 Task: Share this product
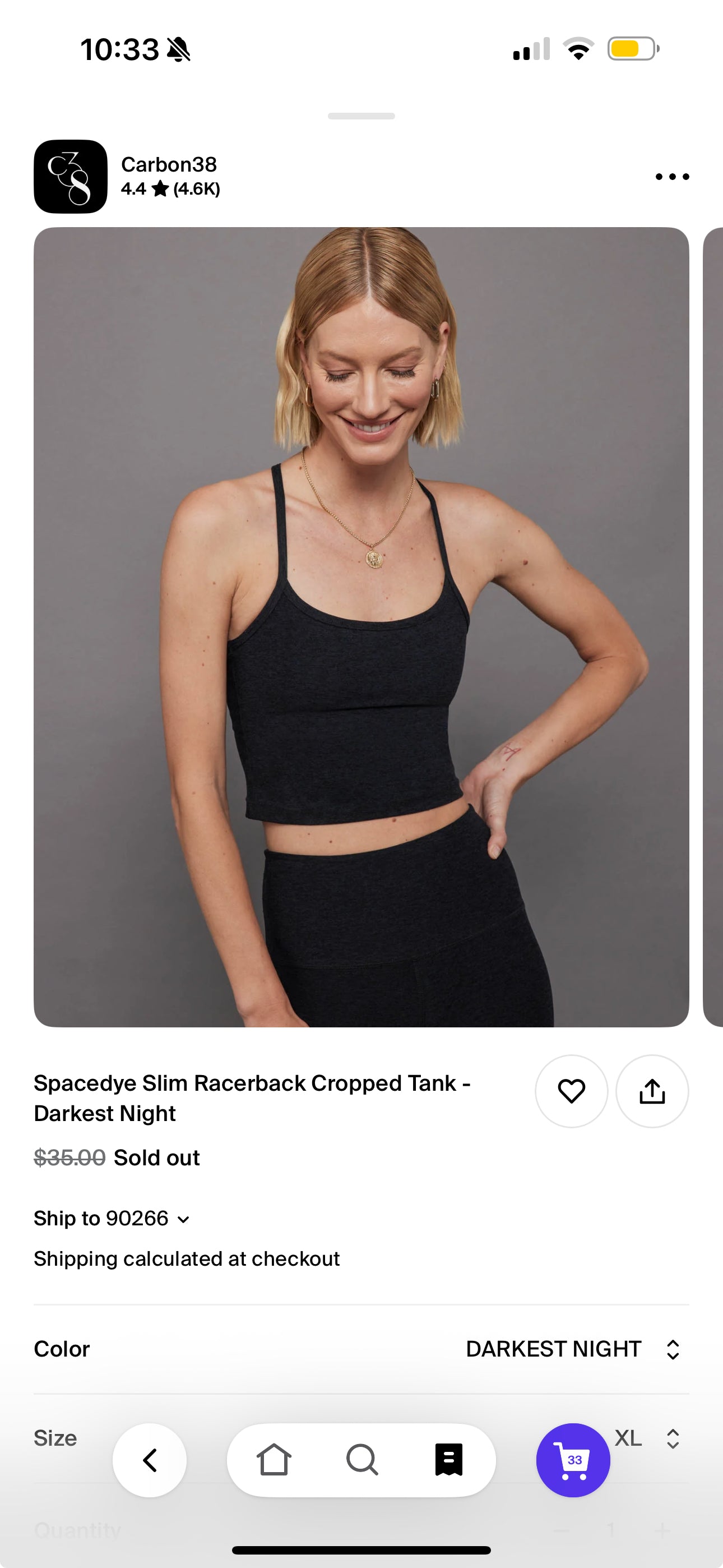click(x=652, y=1091)
